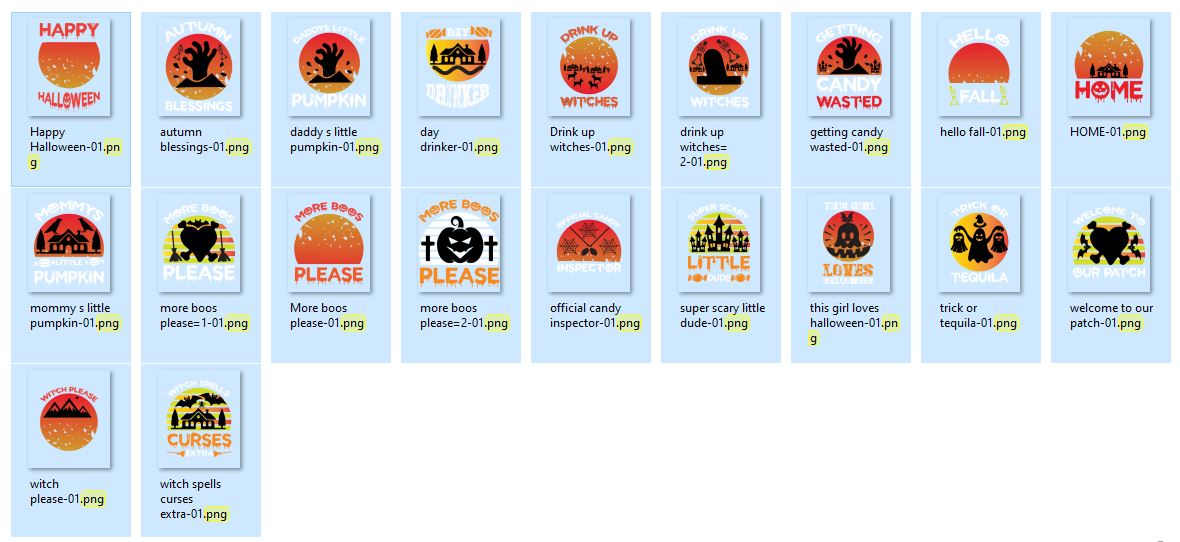Select getting candy wasted-01.png
Screen dimensions: 1180x542
coord(850,67)
